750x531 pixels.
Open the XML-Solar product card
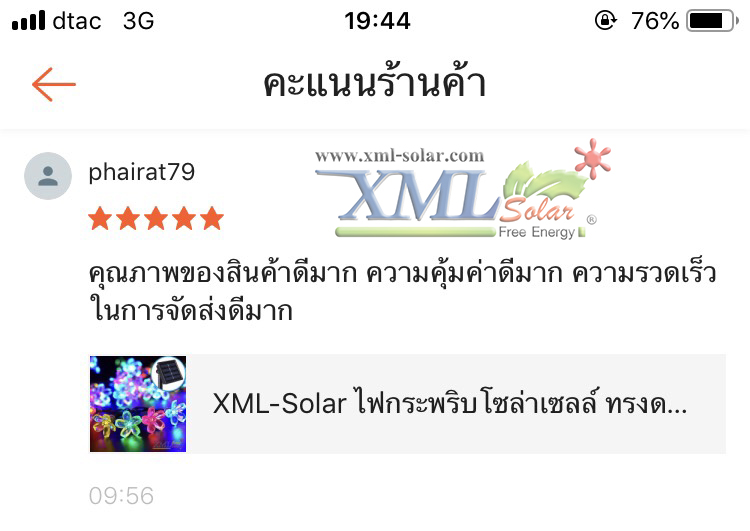tap(407, 404)
